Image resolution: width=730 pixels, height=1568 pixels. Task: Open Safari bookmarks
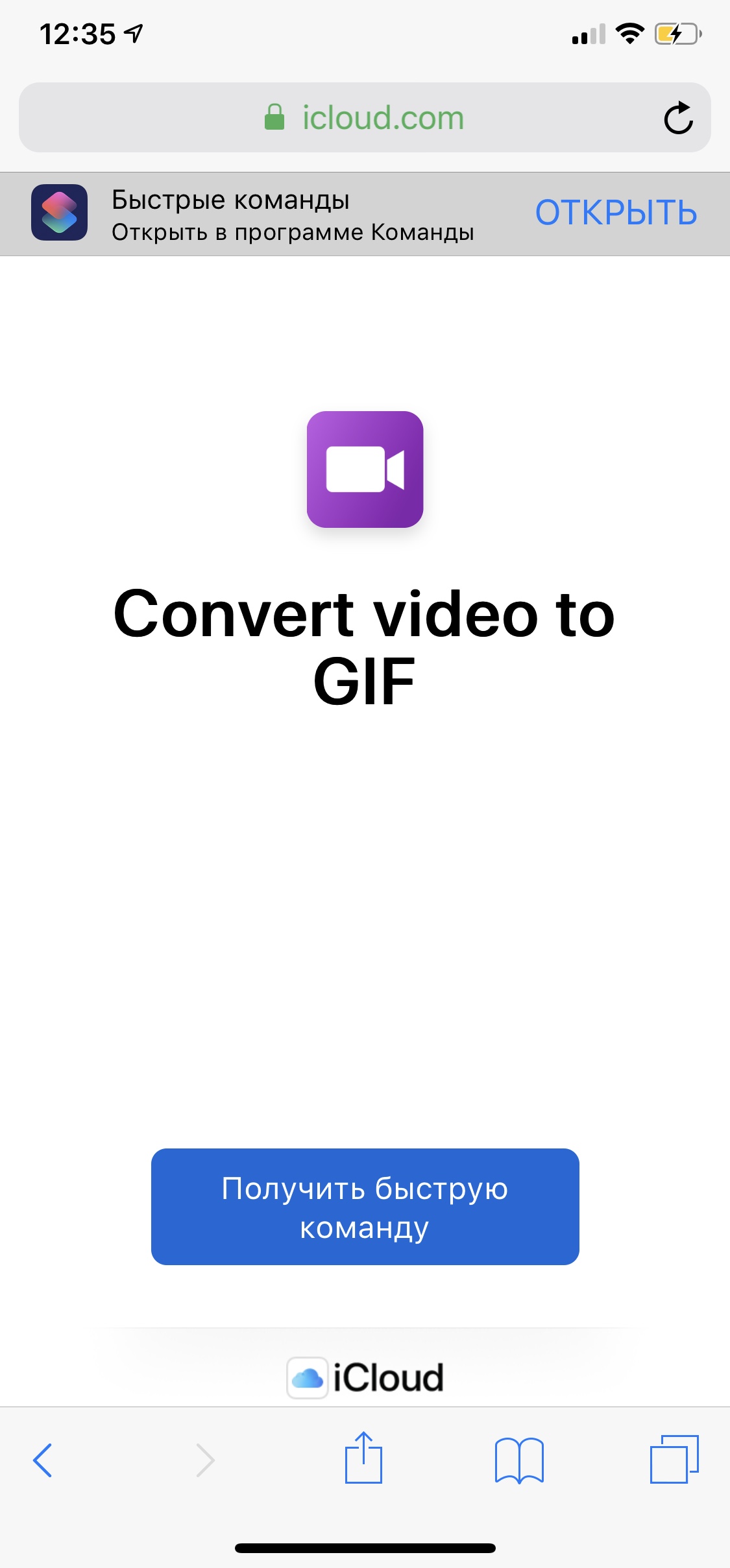coord(519,1460)
